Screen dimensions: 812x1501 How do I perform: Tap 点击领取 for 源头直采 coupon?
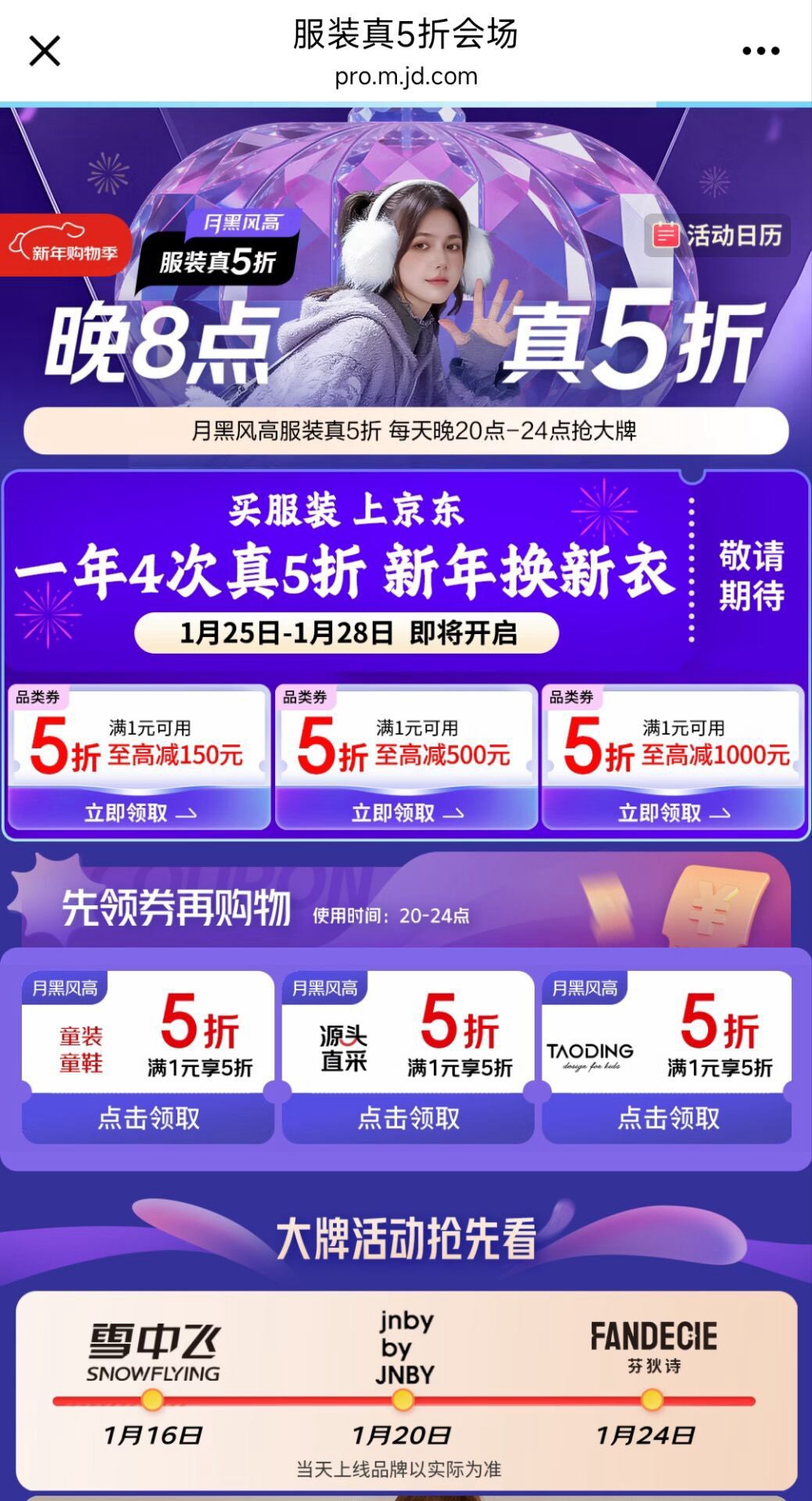408,1118
